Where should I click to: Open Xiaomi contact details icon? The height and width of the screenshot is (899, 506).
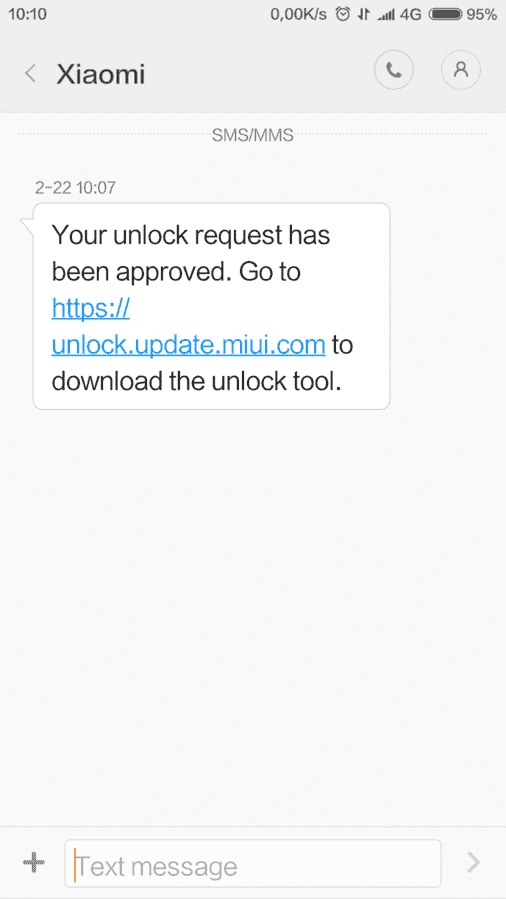[461, 70]
